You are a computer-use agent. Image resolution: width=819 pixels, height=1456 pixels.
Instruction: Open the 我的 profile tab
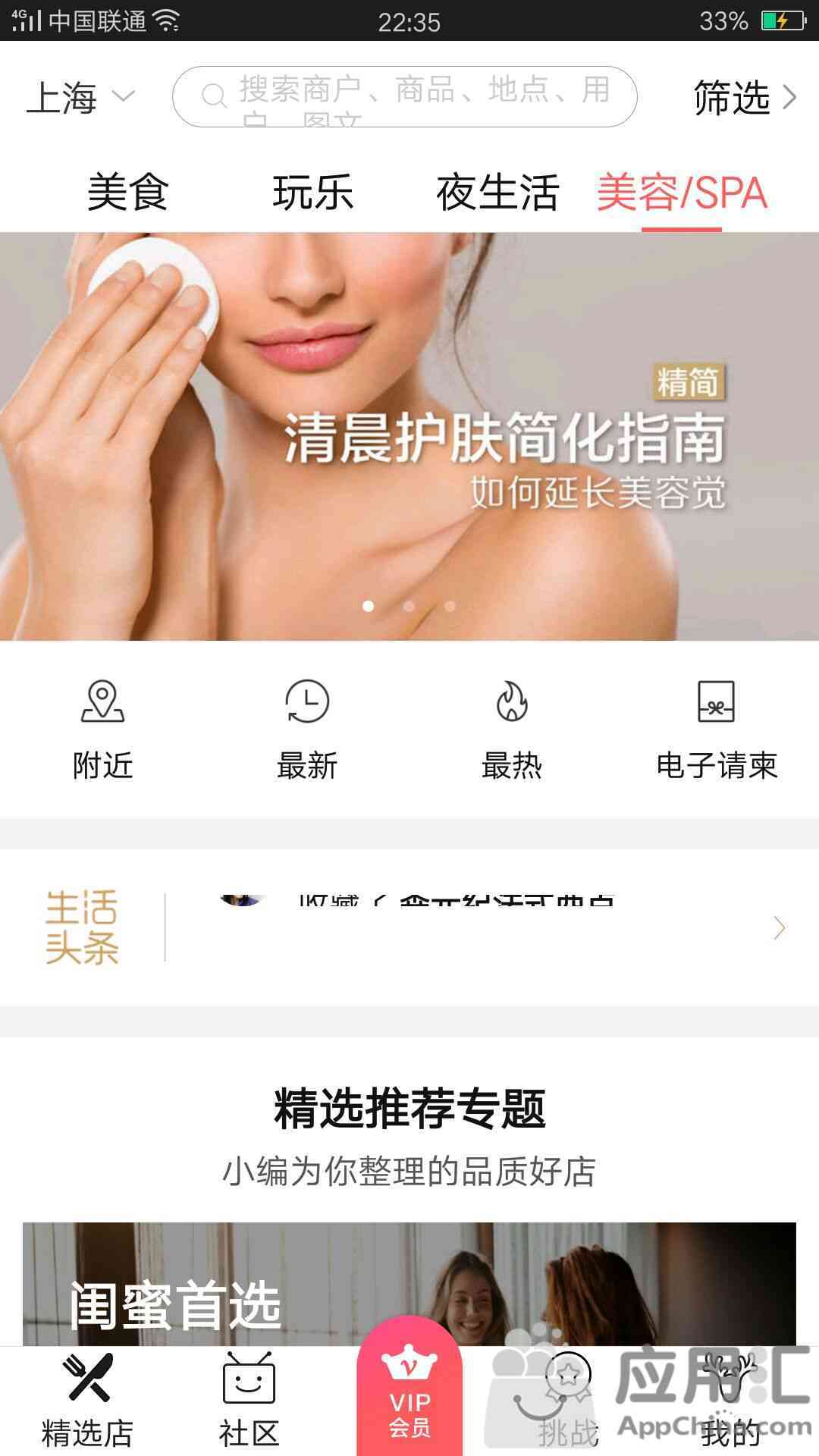click(730, 1402)
